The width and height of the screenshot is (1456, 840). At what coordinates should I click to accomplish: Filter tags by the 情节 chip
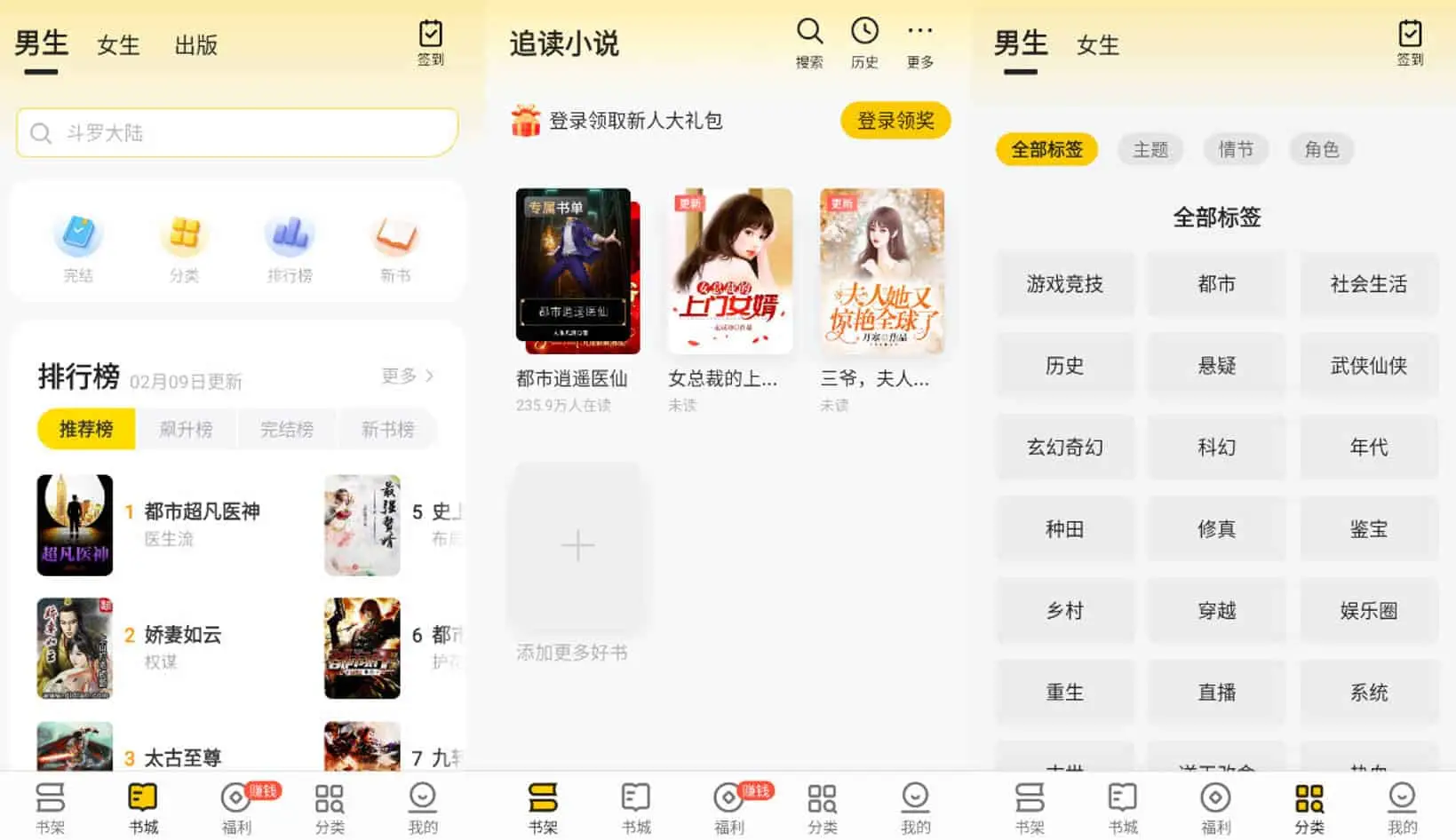tap(1236, 149)
